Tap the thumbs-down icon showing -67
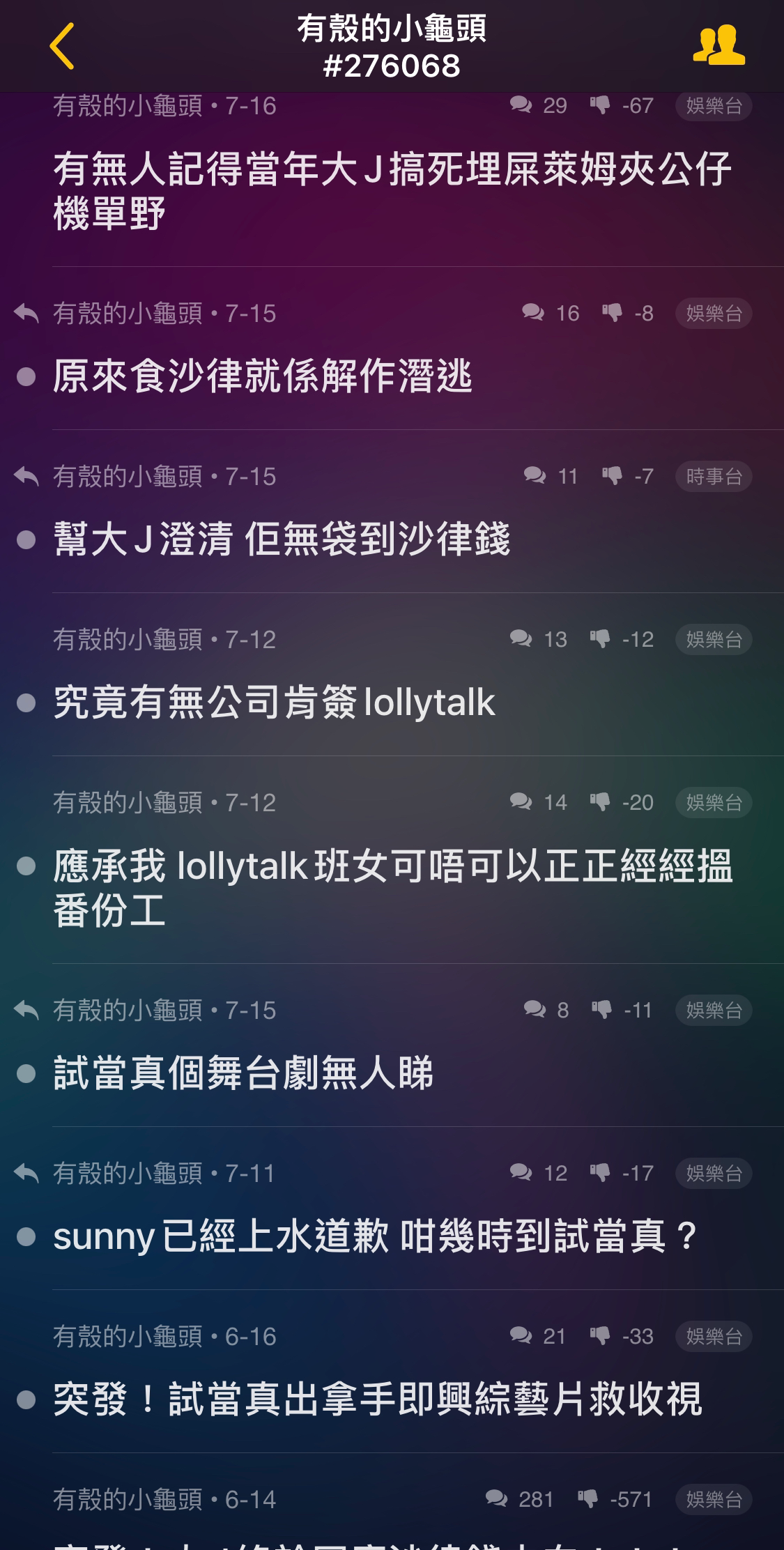This screenshot has height=1550, width=784. pos(601,106)
